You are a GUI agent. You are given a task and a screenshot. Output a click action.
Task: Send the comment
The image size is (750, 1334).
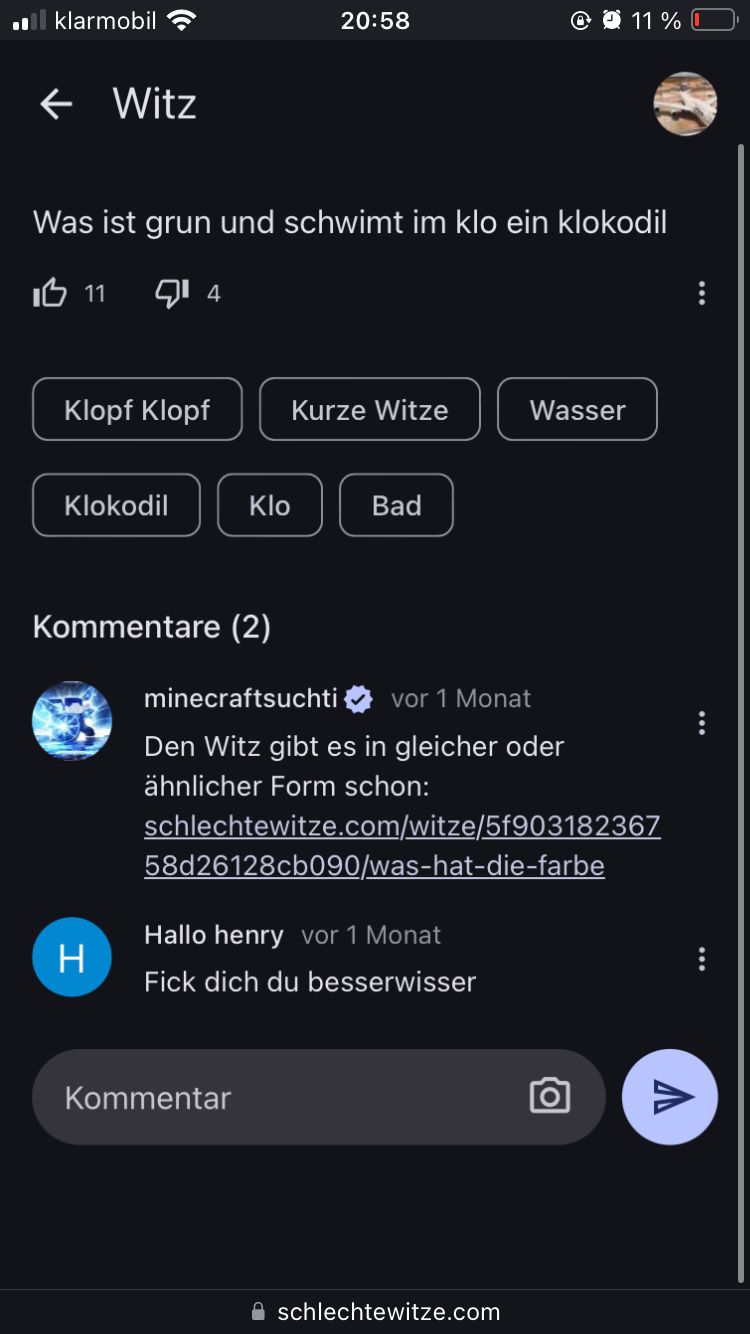pos(670,1097)
